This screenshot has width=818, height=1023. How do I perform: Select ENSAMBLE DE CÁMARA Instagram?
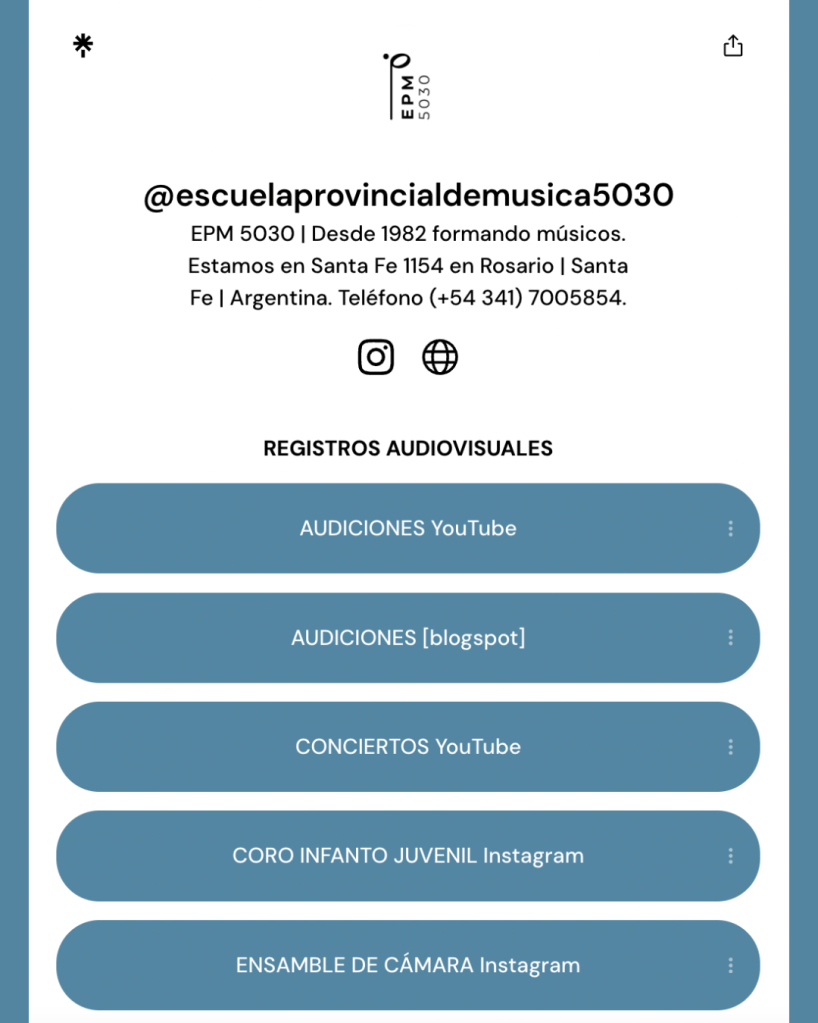408,965
